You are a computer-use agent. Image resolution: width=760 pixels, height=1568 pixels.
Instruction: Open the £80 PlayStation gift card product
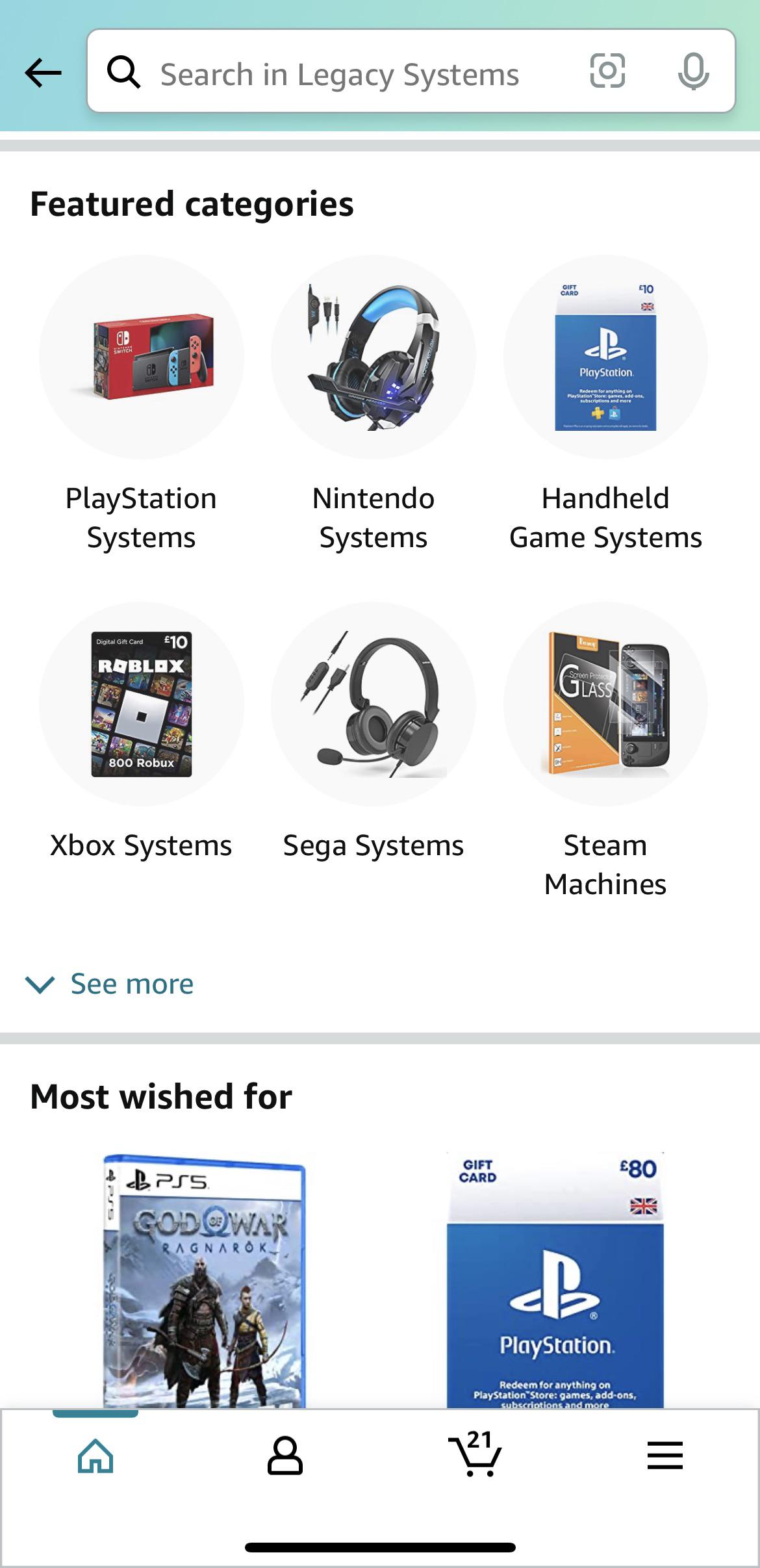(555, 1280)
